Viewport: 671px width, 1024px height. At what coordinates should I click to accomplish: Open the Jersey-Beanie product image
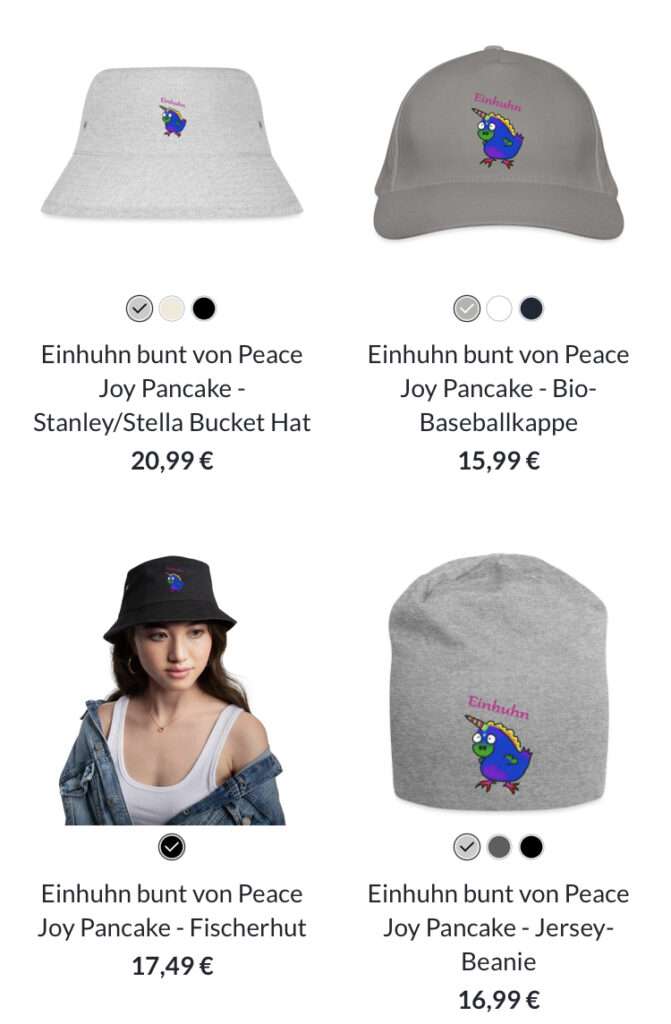pyautogui.click(x=498, y=682)
